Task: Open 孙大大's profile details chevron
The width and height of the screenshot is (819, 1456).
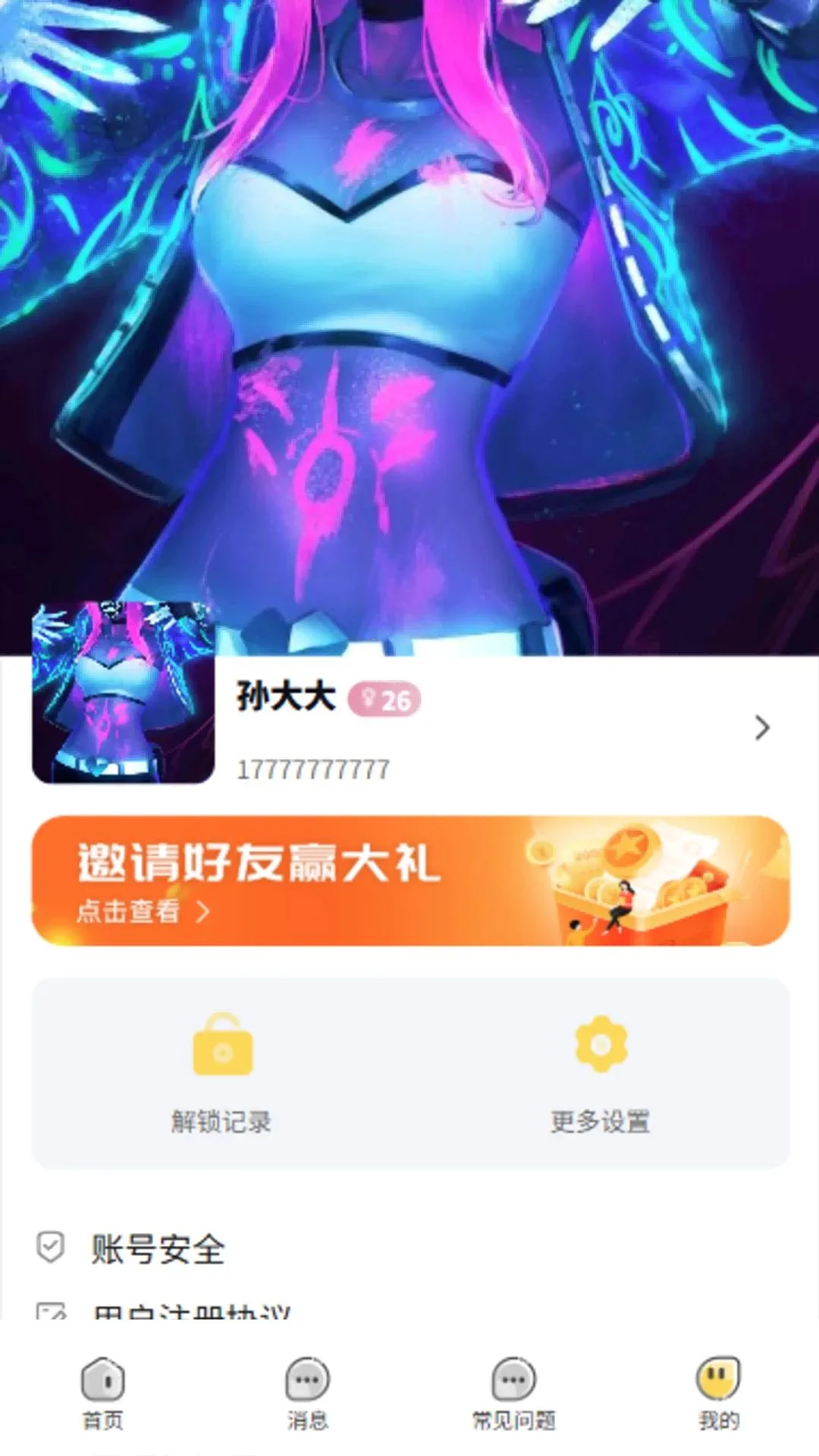Action: [x=762, y=728]
